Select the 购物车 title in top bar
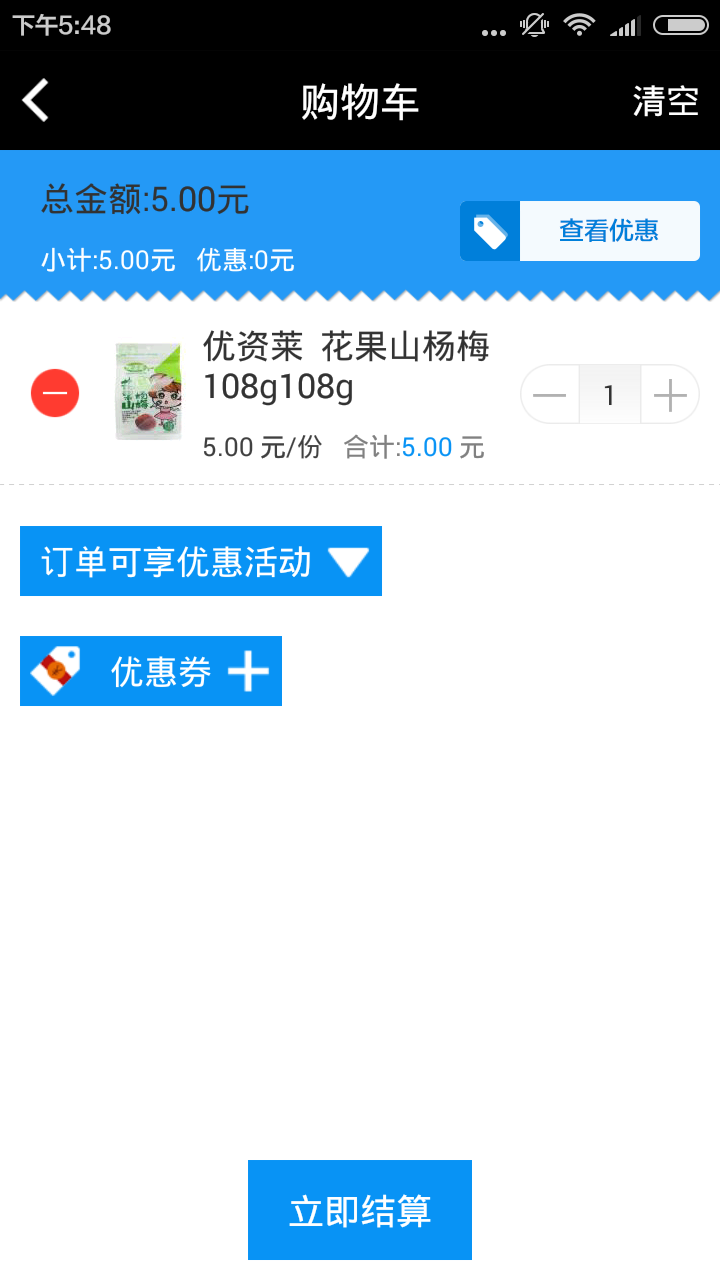Viewport: 720px width, 1280px height. tap(359, 100)
